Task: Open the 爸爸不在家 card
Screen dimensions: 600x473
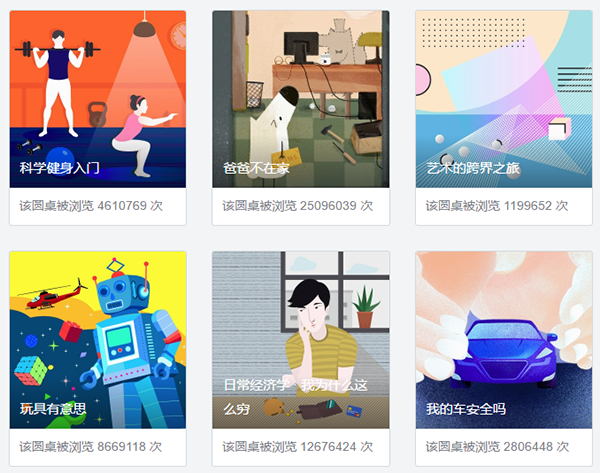Action: coord(300,100)
